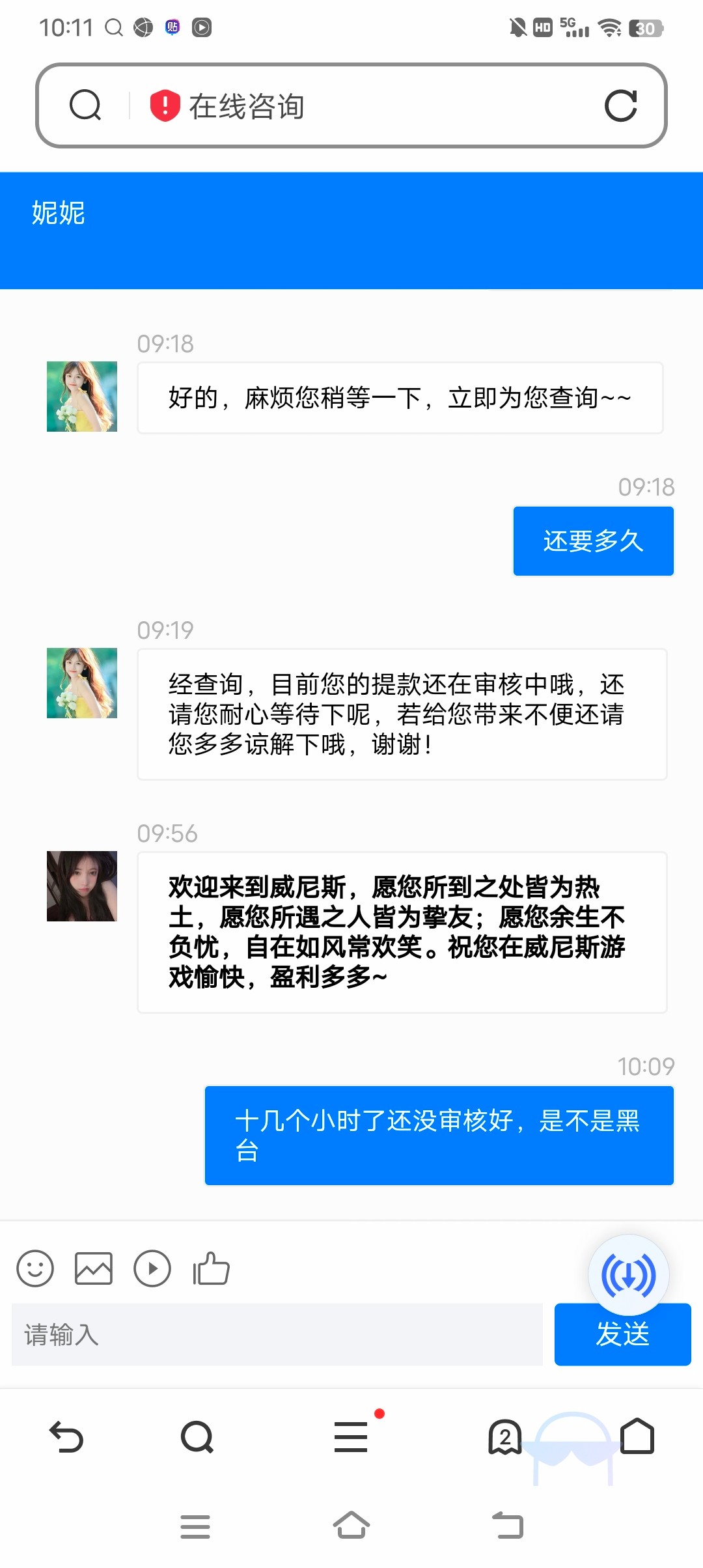Tap the 请输入 message input field
Screen dimensions: 703x1568
[x=273, y=1334]
